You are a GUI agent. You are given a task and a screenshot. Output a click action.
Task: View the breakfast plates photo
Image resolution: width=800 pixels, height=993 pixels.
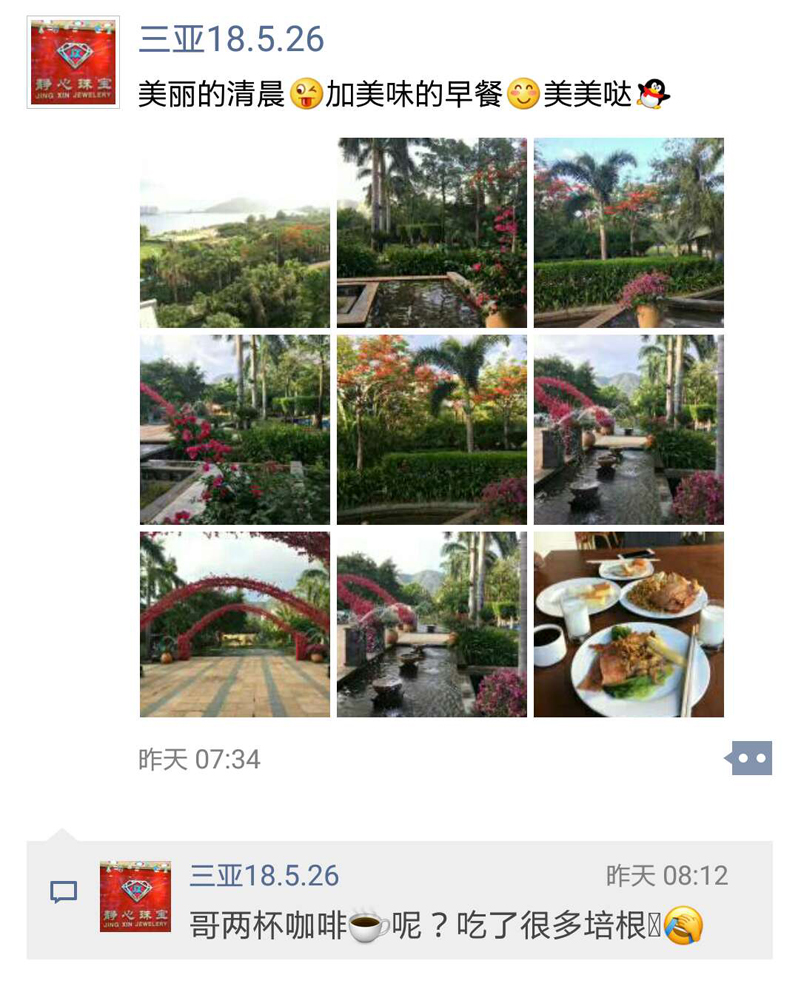tap(628, 624)
